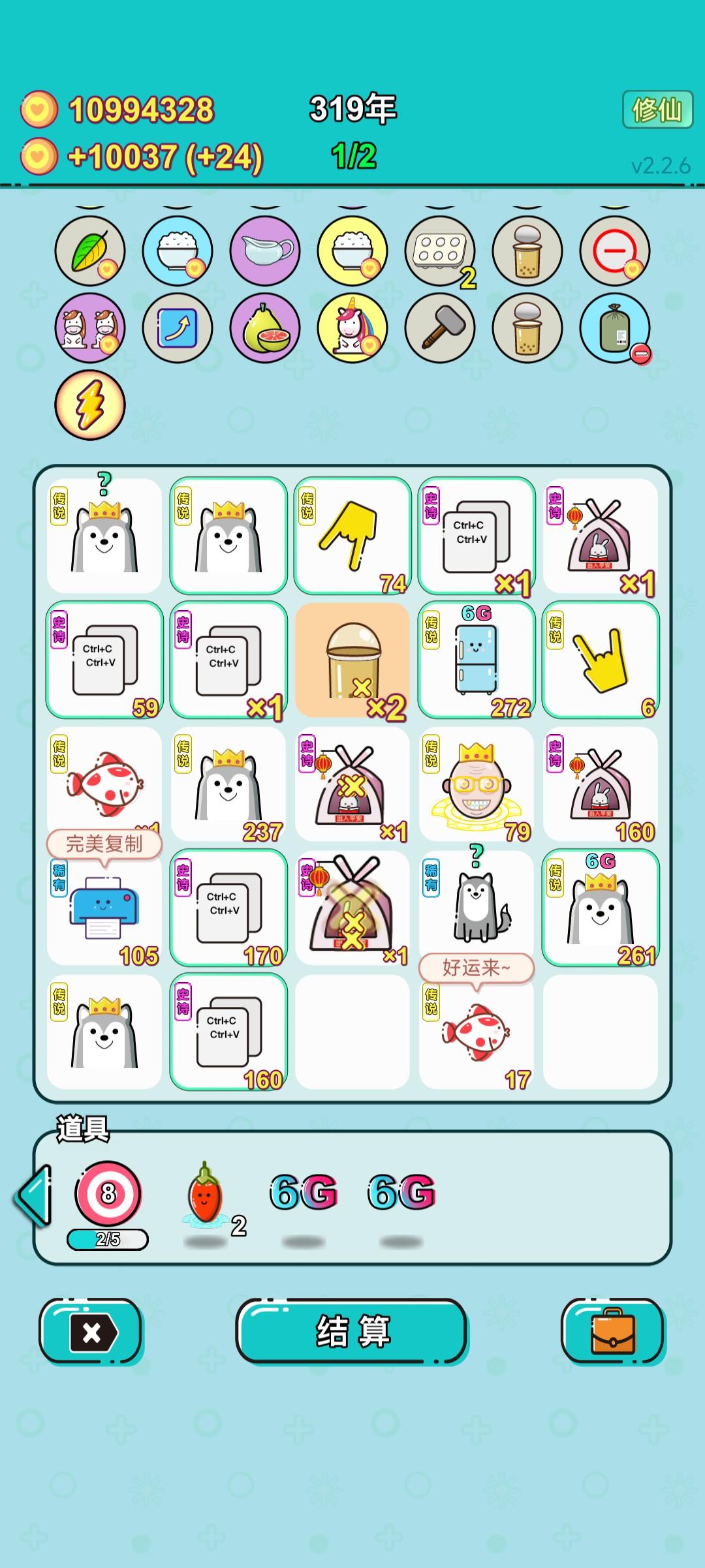Open the 修仙 button at top right
The image size is (705, 1568).
[657, 110]
